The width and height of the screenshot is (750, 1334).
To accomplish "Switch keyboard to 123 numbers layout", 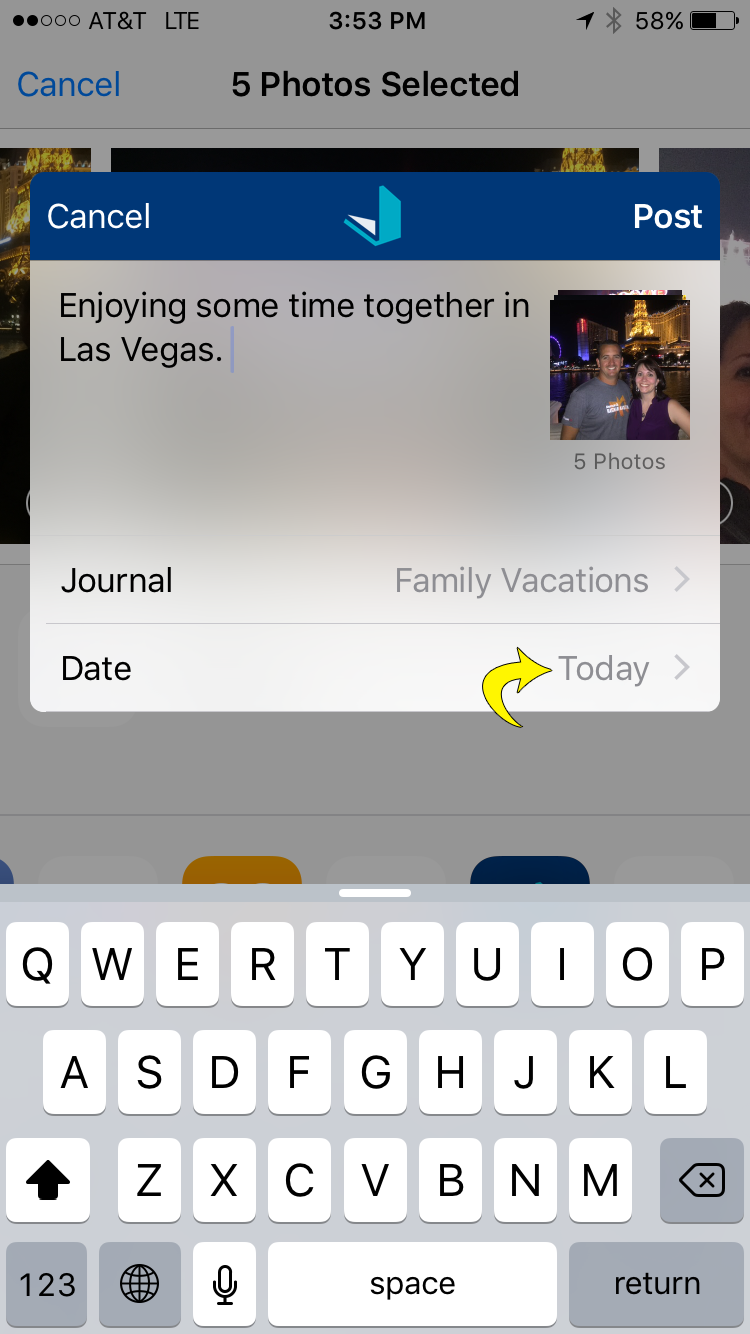I will coord(48,1284).
